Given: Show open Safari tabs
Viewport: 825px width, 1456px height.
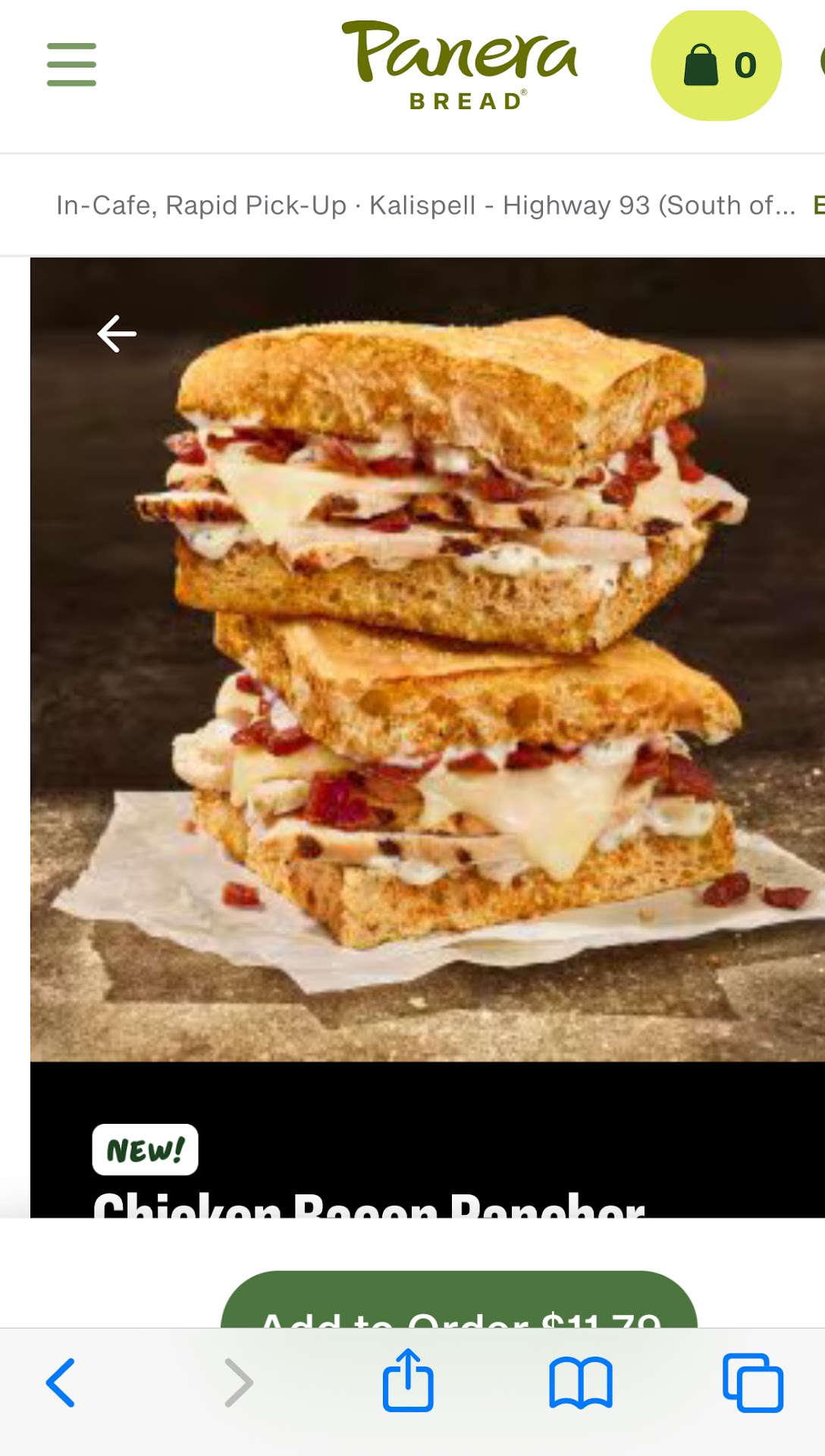Looking at the screenshot, I should tap(752, 1382).
